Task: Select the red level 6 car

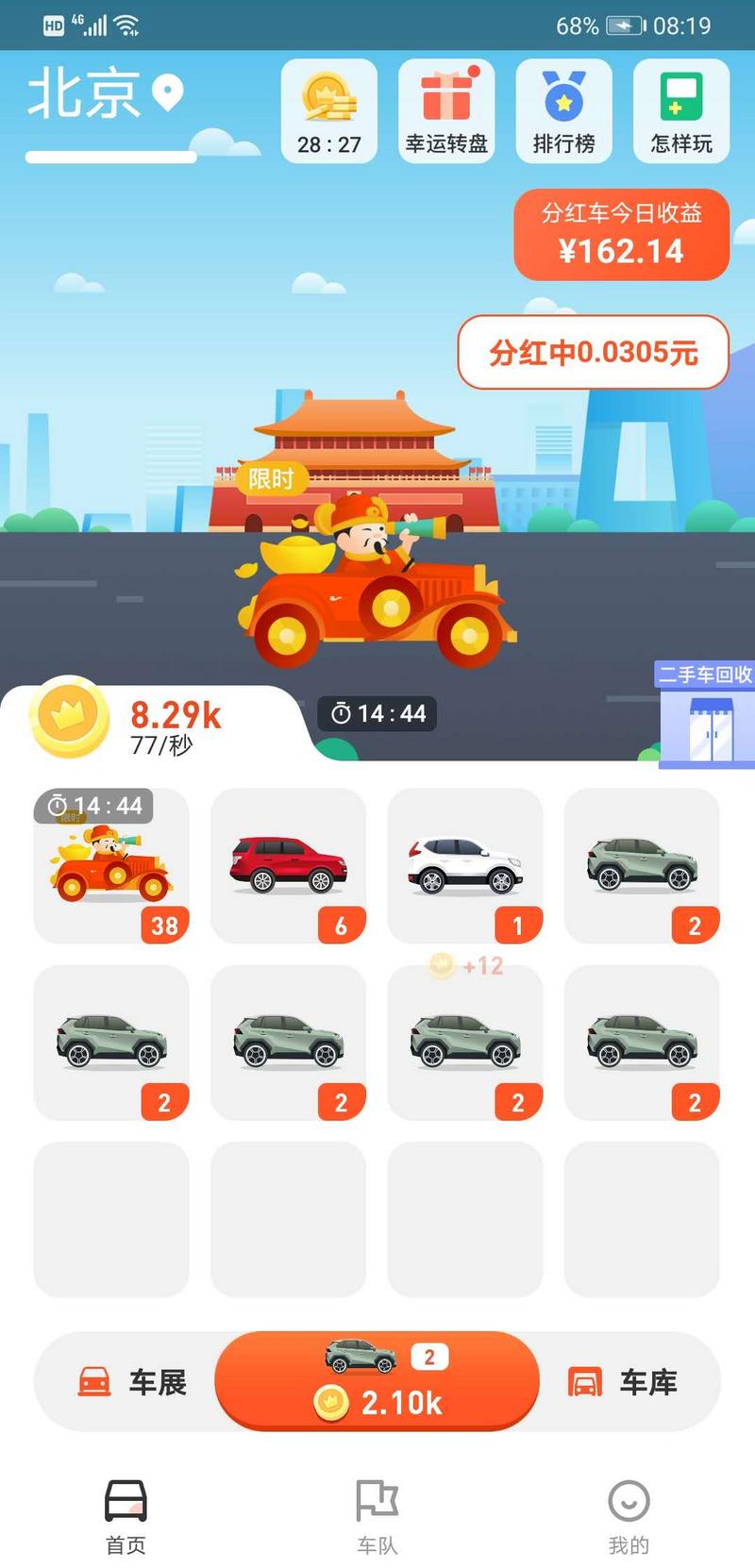Action: 288,865
